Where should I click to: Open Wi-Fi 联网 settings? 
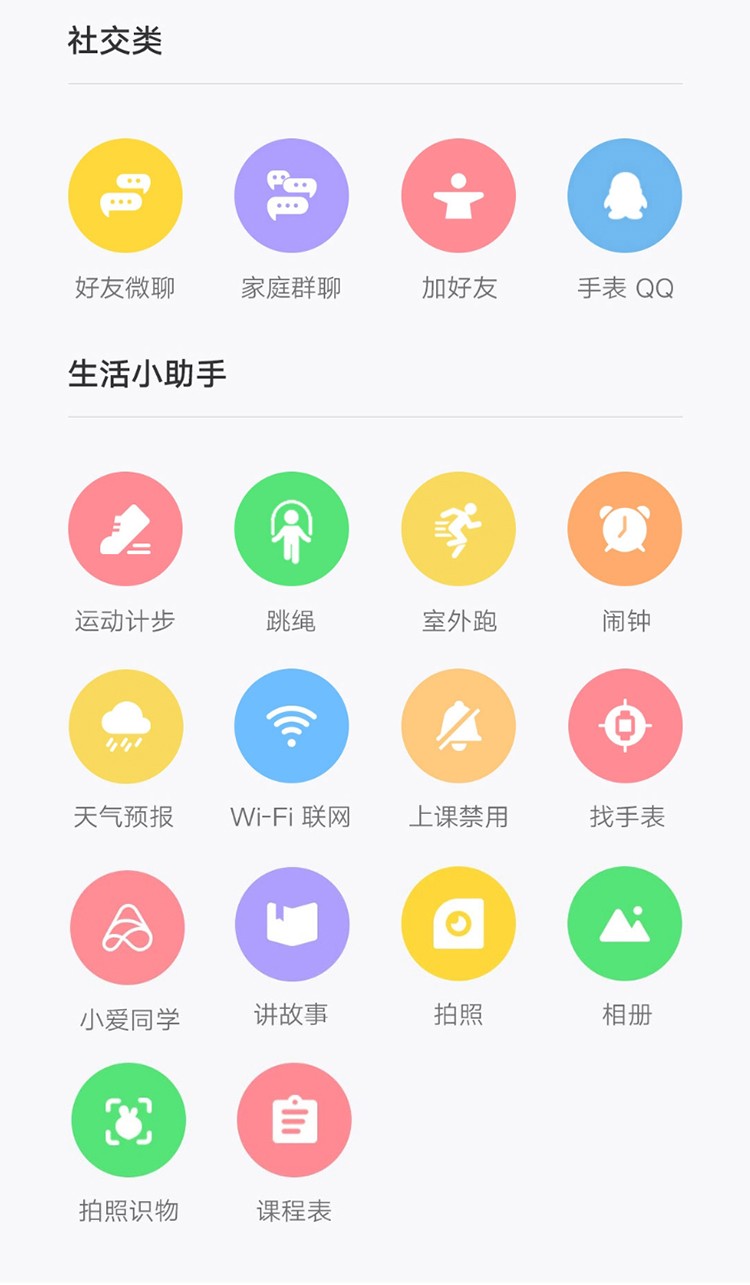coord(291,726)
